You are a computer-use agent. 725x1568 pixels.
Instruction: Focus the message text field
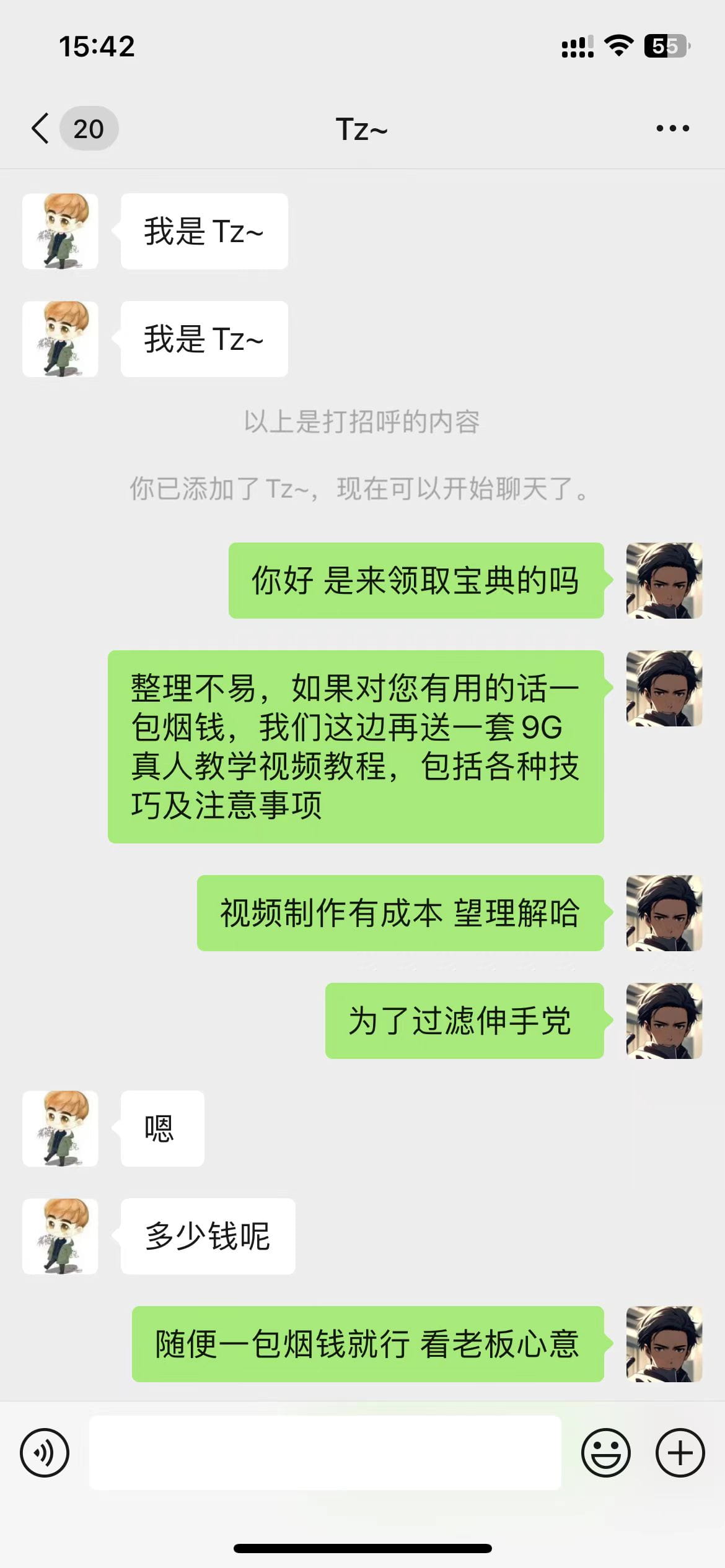click(x=325, y=1453)
